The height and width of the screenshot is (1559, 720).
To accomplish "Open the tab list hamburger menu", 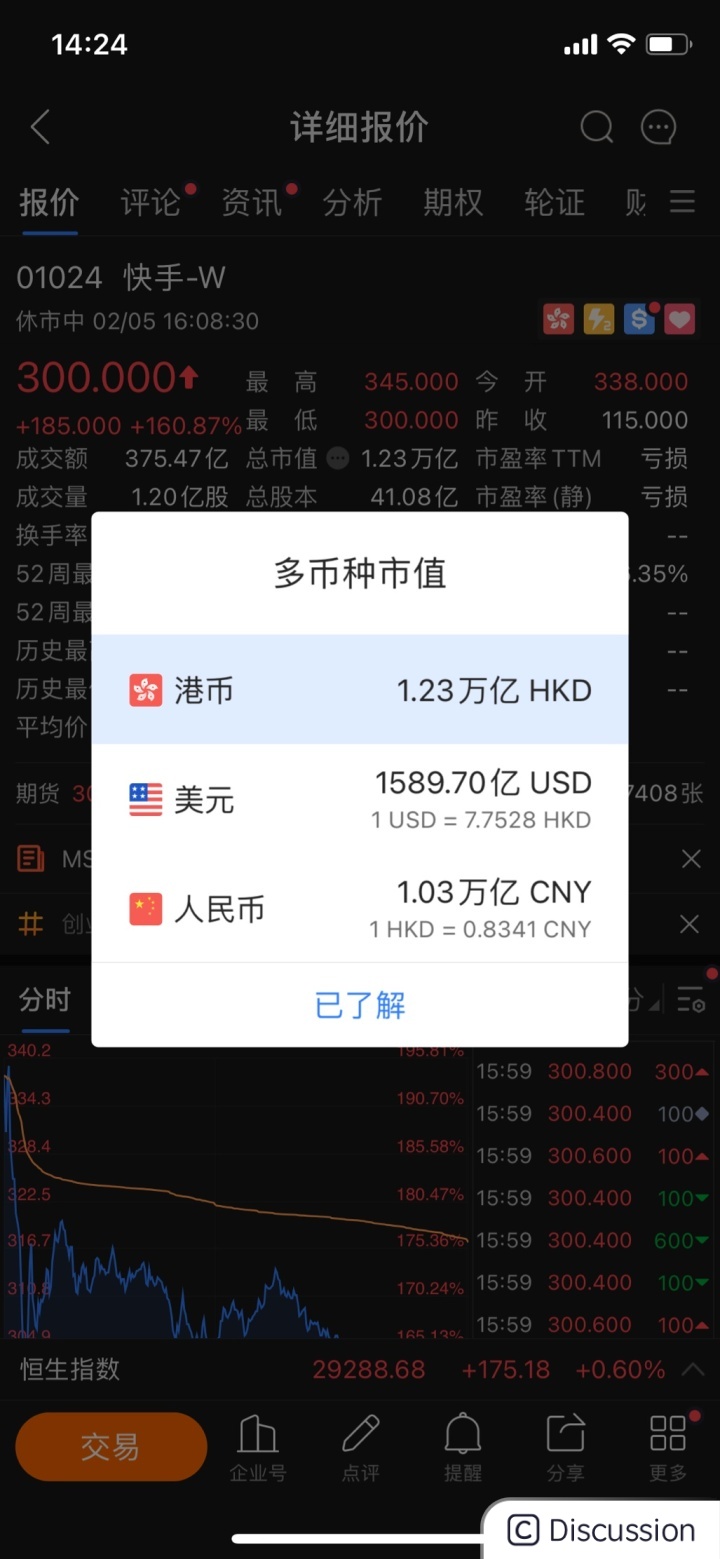I will tap(682, 202).
